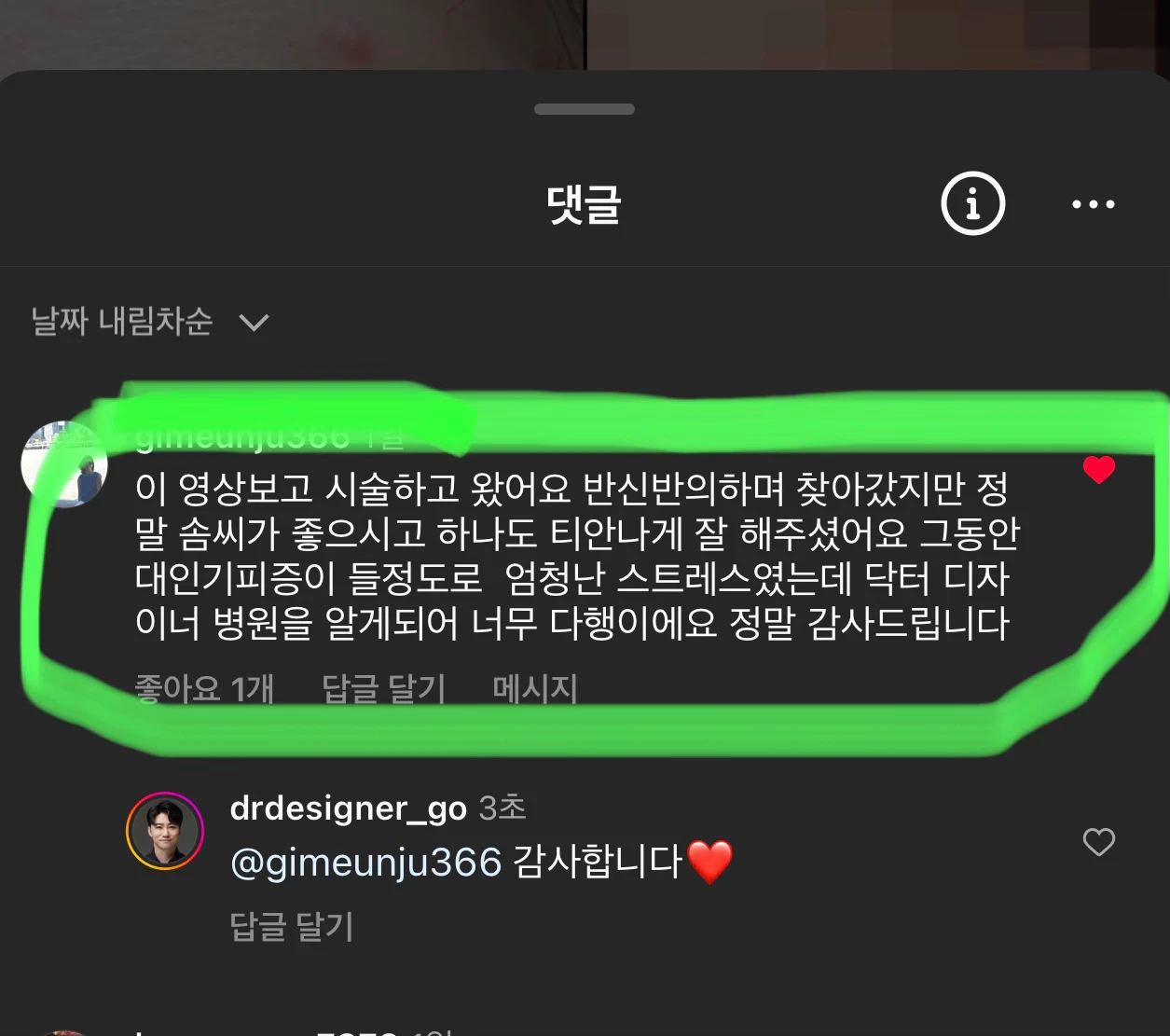Image resolution: width=1170 pixels, height=1036 pixels.
Task: Open the three-dot overflow menu
Action: tap(1093, 204)
